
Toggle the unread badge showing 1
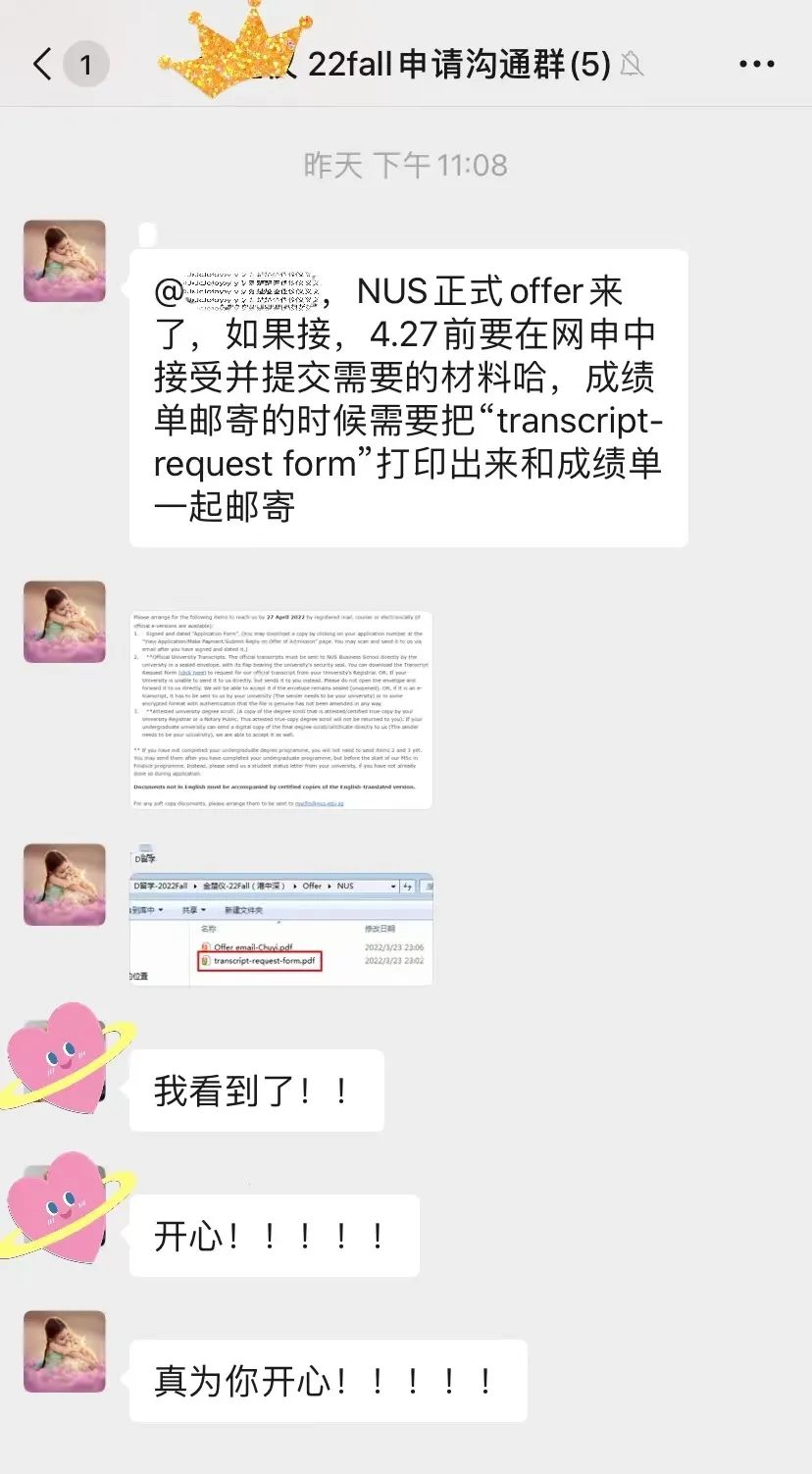[x=86, y=63]
